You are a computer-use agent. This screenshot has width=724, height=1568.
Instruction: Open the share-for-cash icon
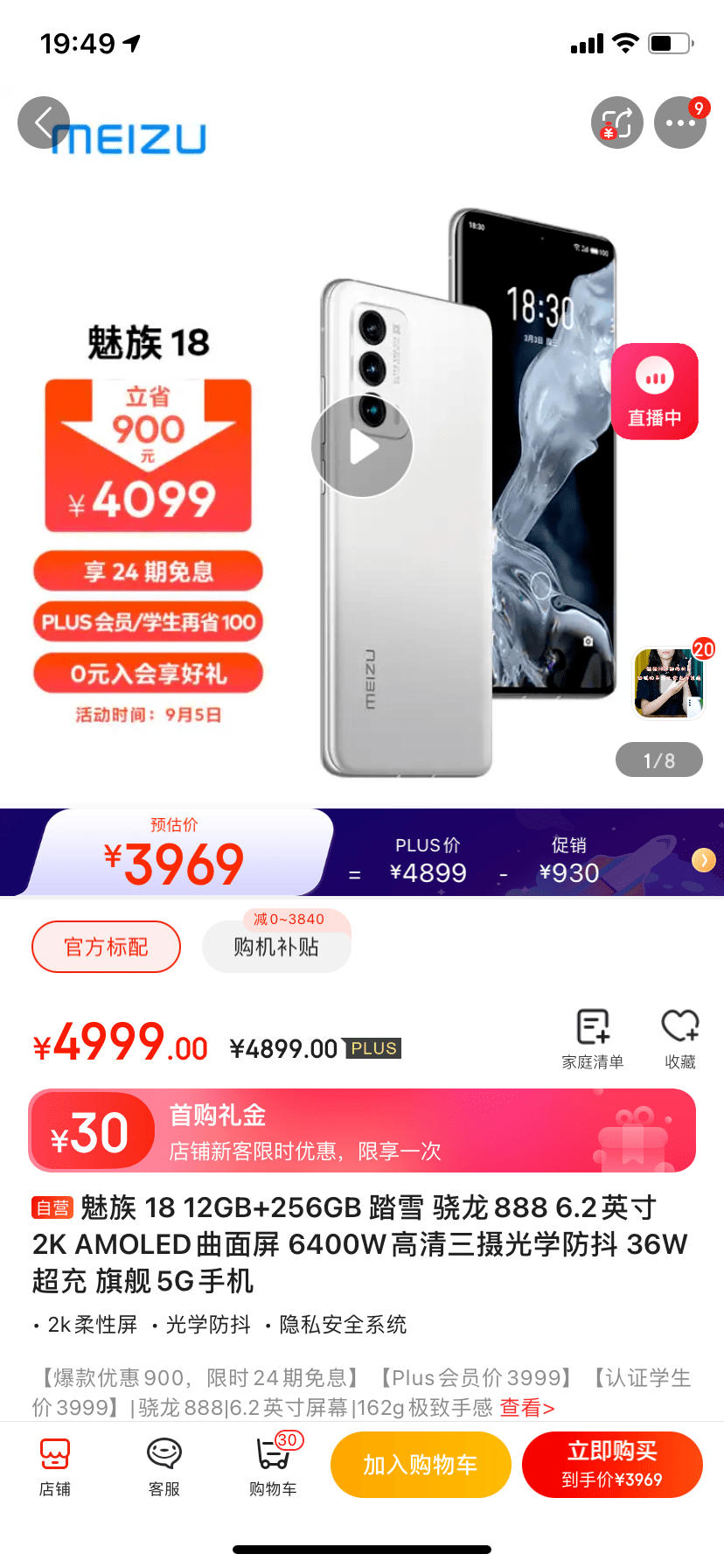[617, 122]
